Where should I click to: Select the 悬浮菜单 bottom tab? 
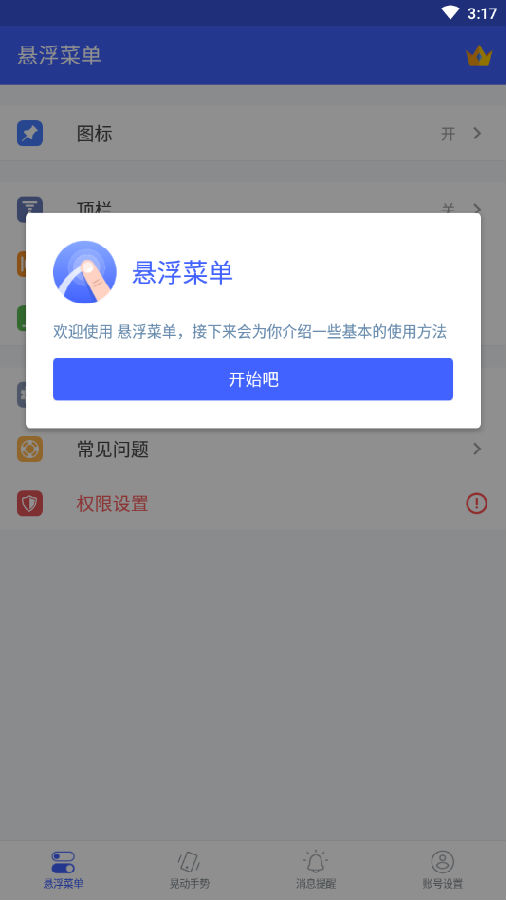click(63, 870)
